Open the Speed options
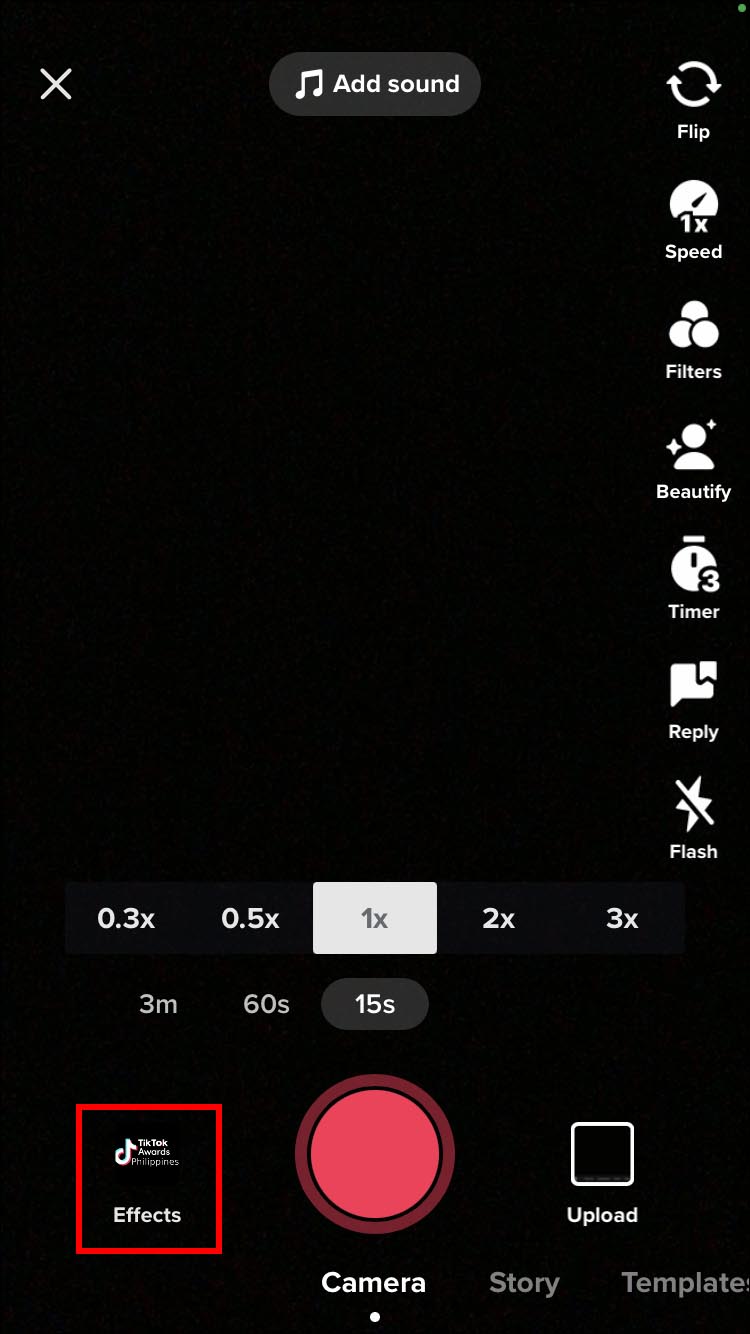Image resolution: width=750 pixels, height=1334 pixels. point(693,220)
